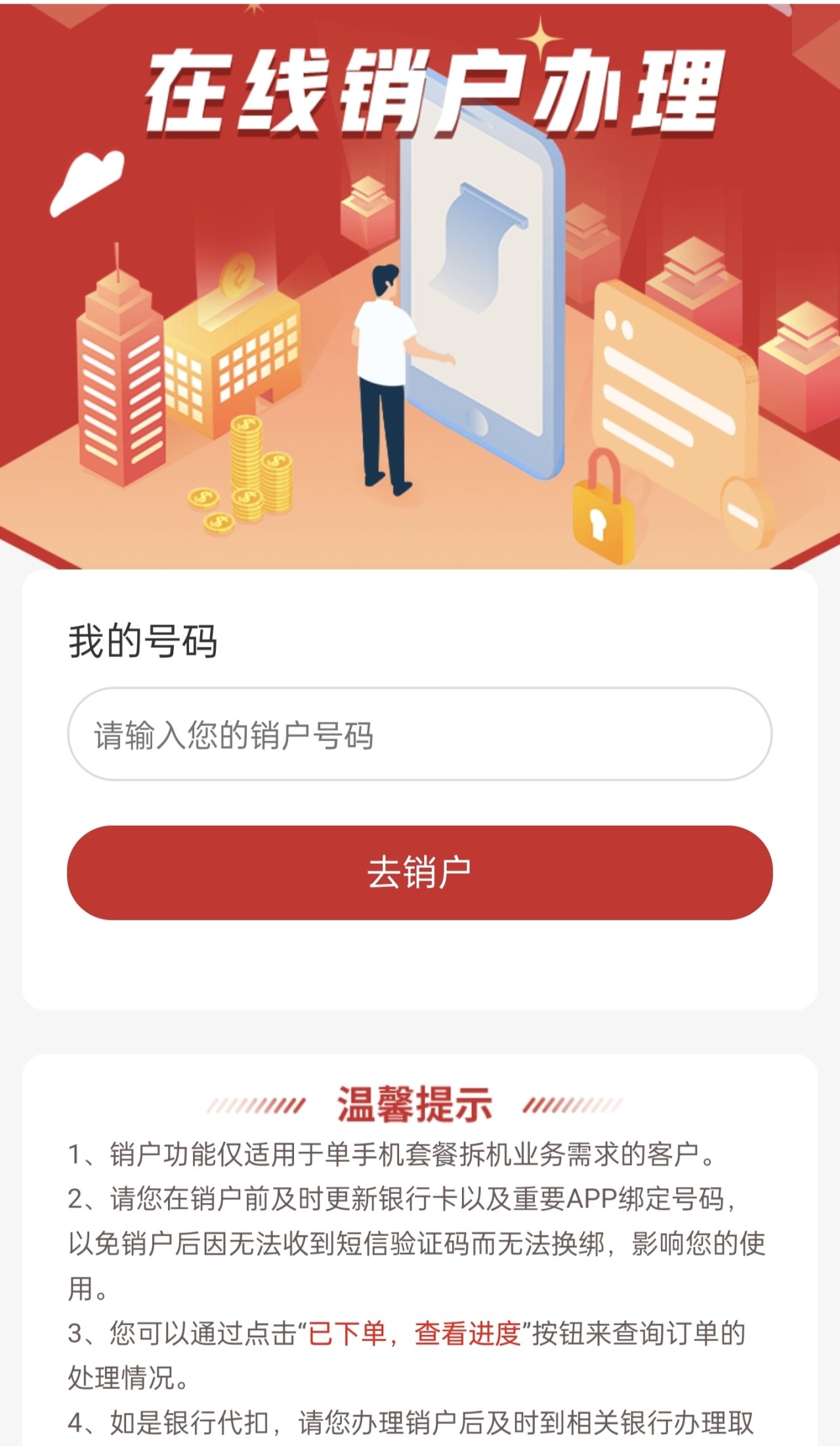Tap the 请输入您的销户号码 input field
Viewport: 840px width, 1446px height.
(x=420, y=734)
